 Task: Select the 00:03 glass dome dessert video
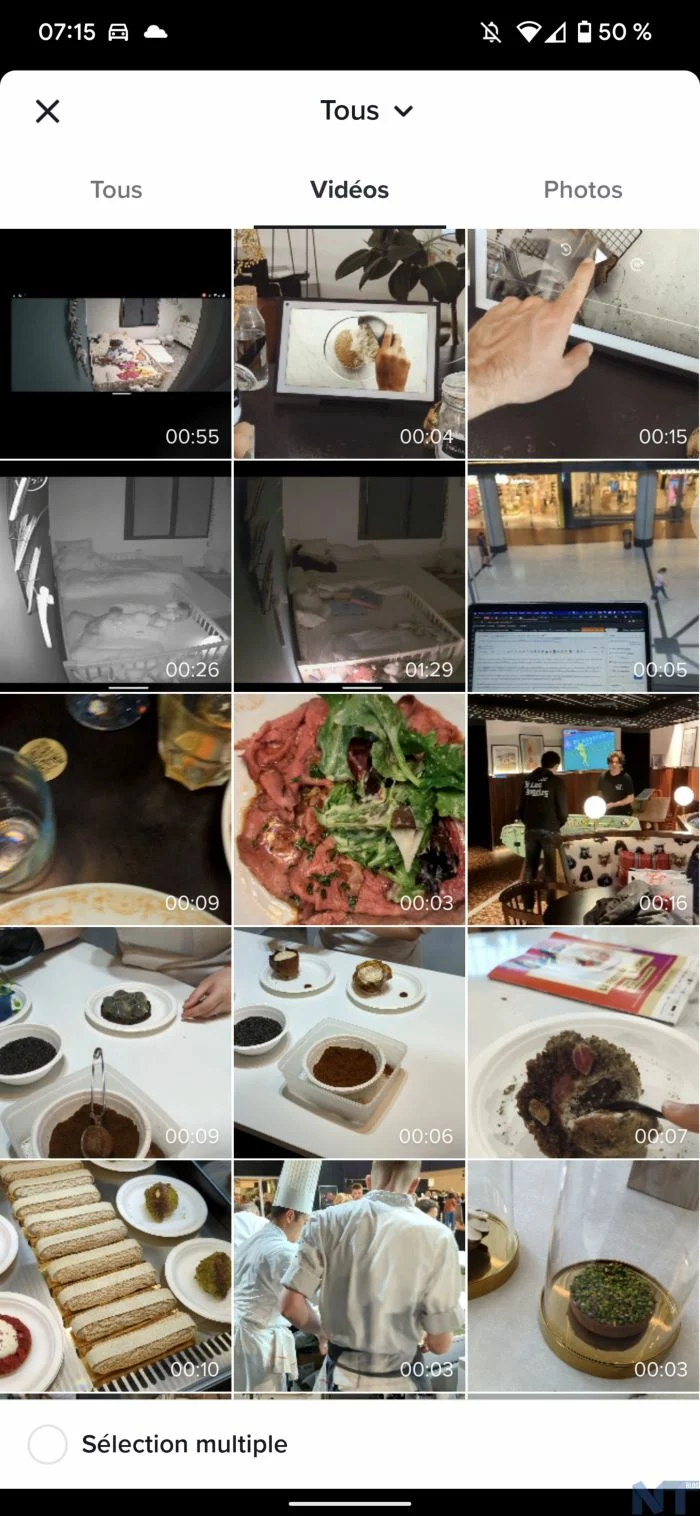click(583, 1276)
